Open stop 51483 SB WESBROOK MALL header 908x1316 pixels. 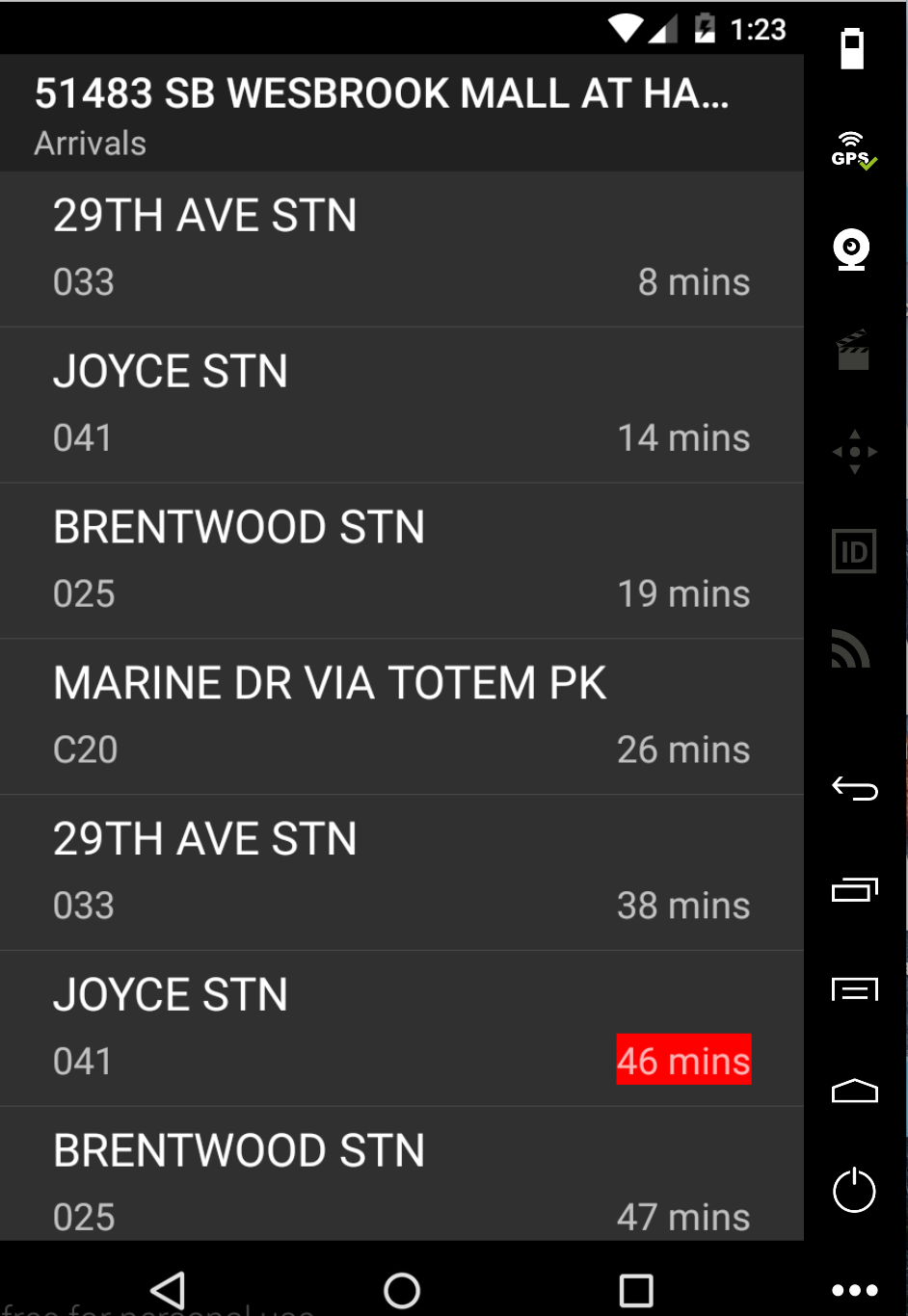click(402, 112)
